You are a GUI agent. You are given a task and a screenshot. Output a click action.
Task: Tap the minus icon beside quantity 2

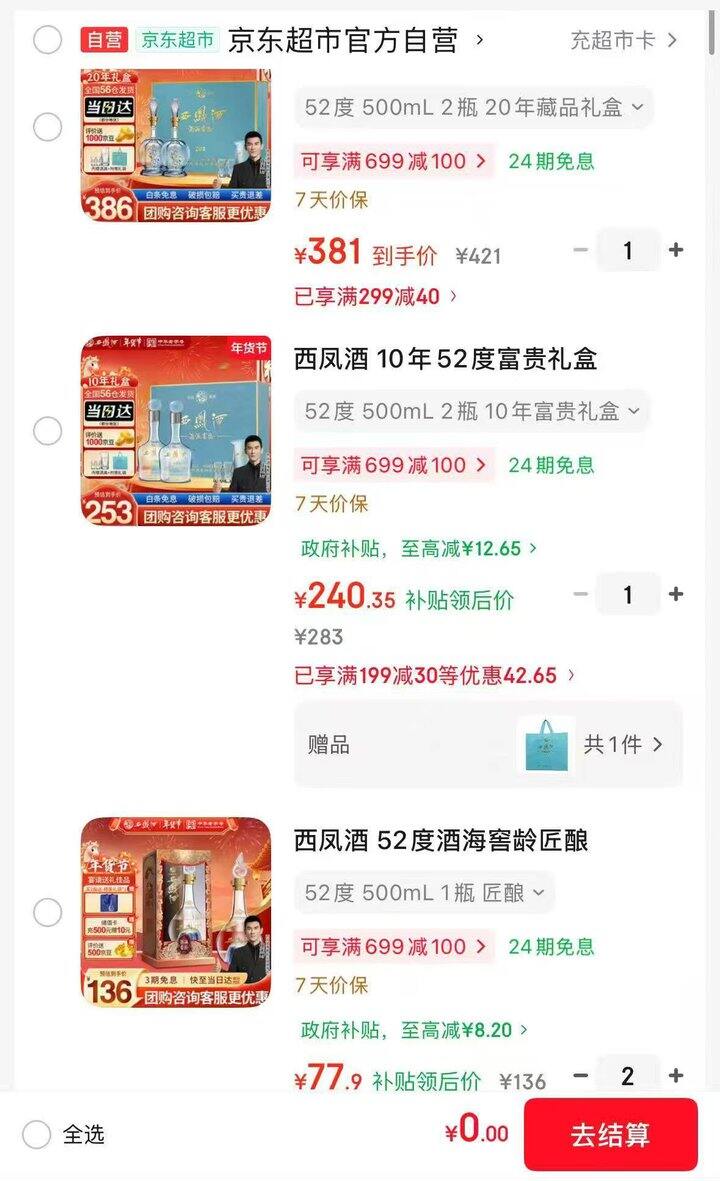tap(580, 1077)
